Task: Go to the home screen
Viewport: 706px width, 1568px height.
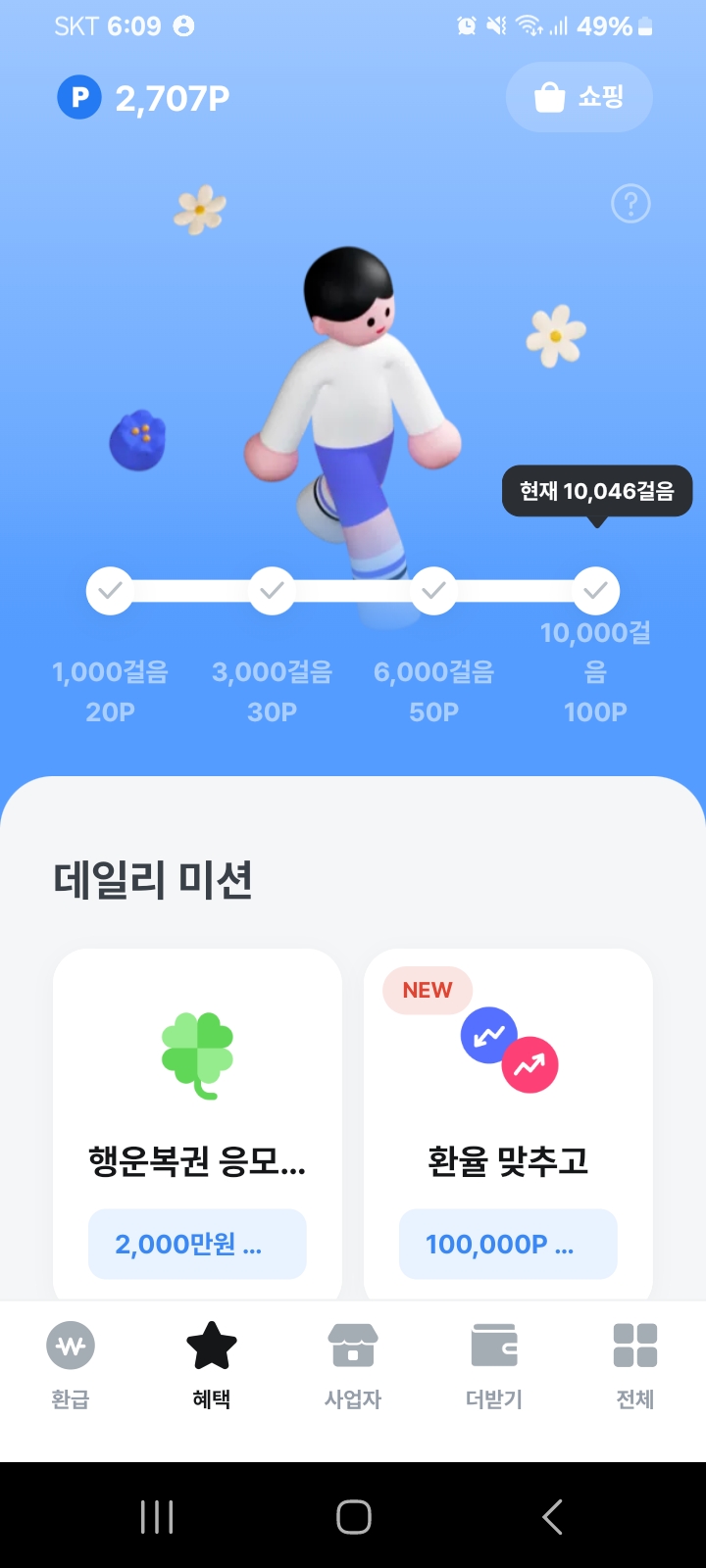Action: [x=353, y=1516]
